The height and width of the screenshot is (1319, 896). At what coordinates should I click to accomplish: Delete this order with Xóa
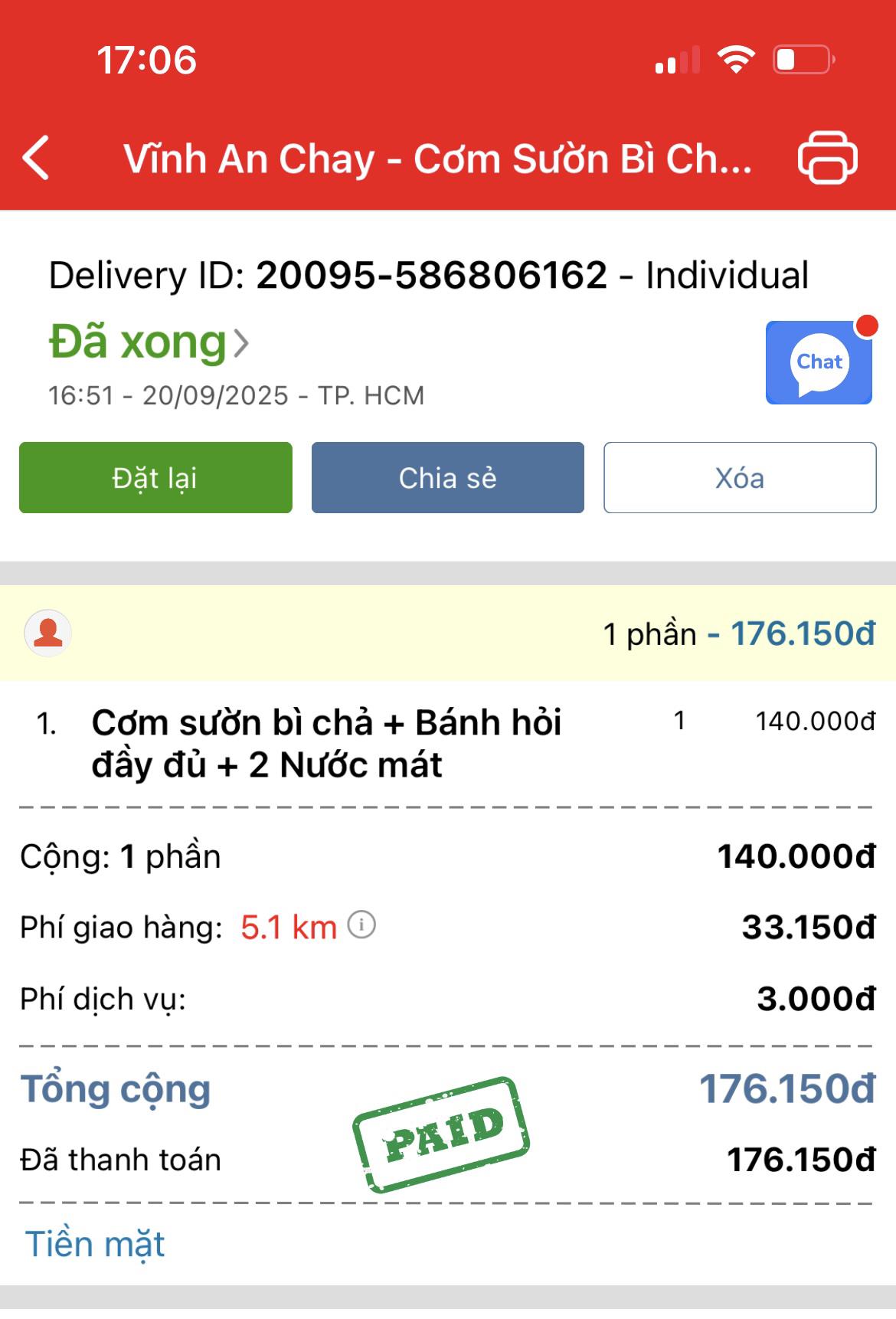739,477
